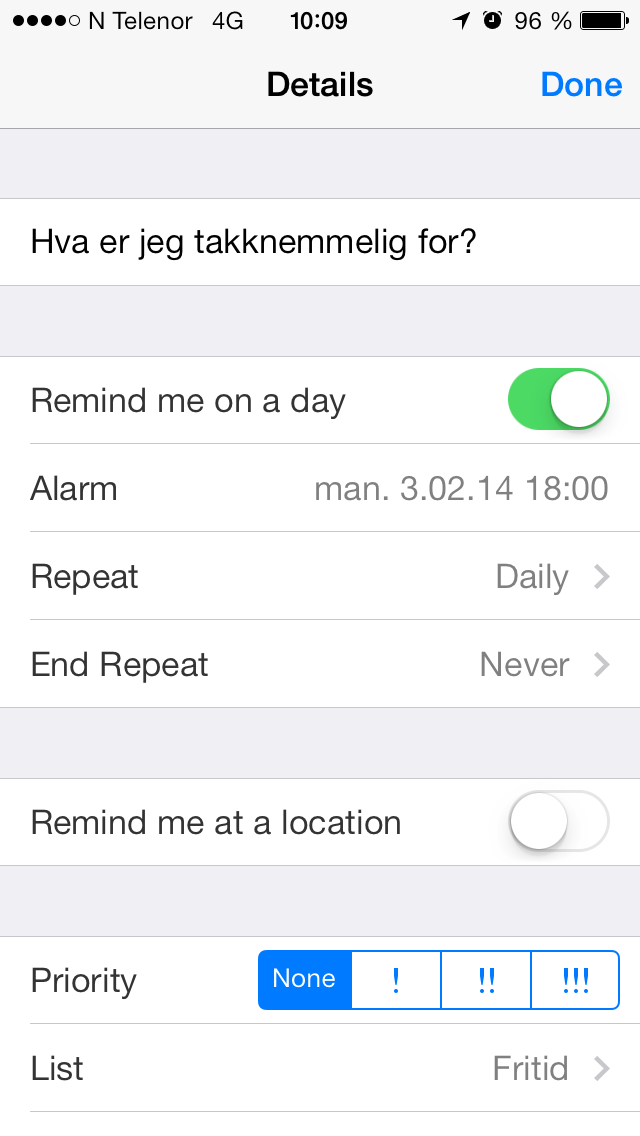This screenshot has width=640, height=1136.
Task: Edit the reminder title text field
Action: [x=320, y=242]
